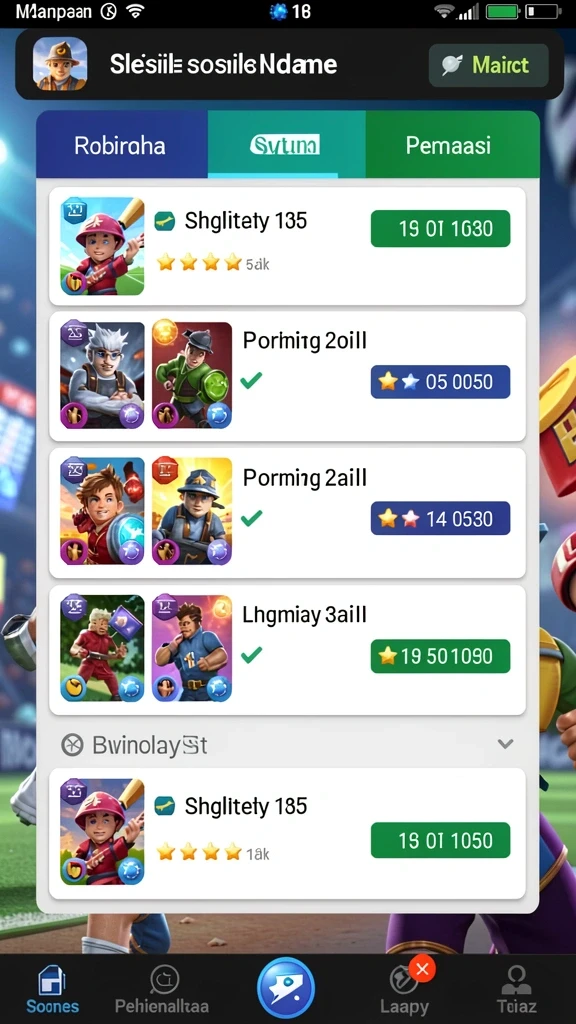576x1024 pixels.
Task: Tap the Mairct button in the header
Action: click(488, 65)
